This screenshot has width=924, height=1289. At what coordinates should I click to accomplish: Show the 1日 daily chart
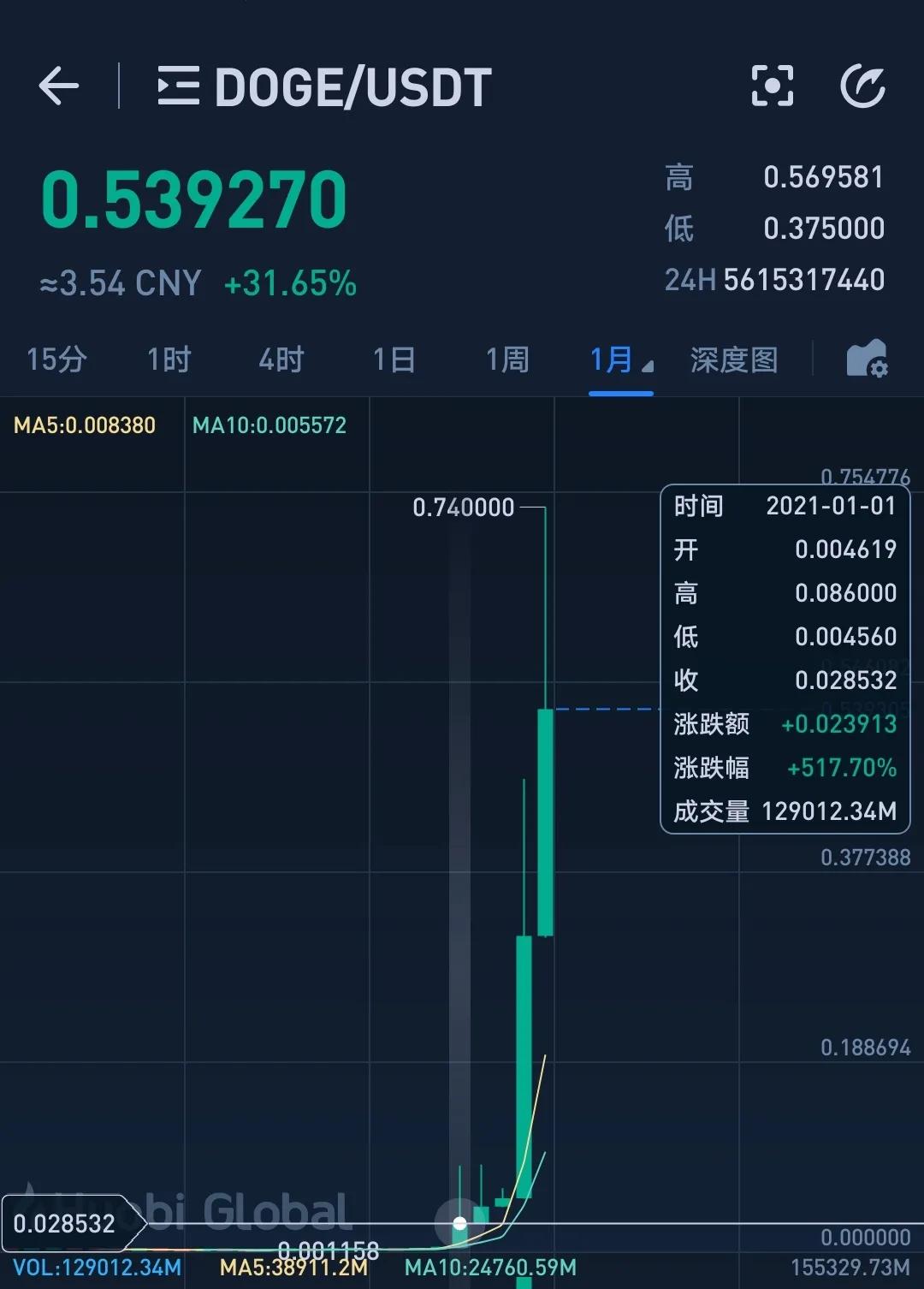point(394,359)
